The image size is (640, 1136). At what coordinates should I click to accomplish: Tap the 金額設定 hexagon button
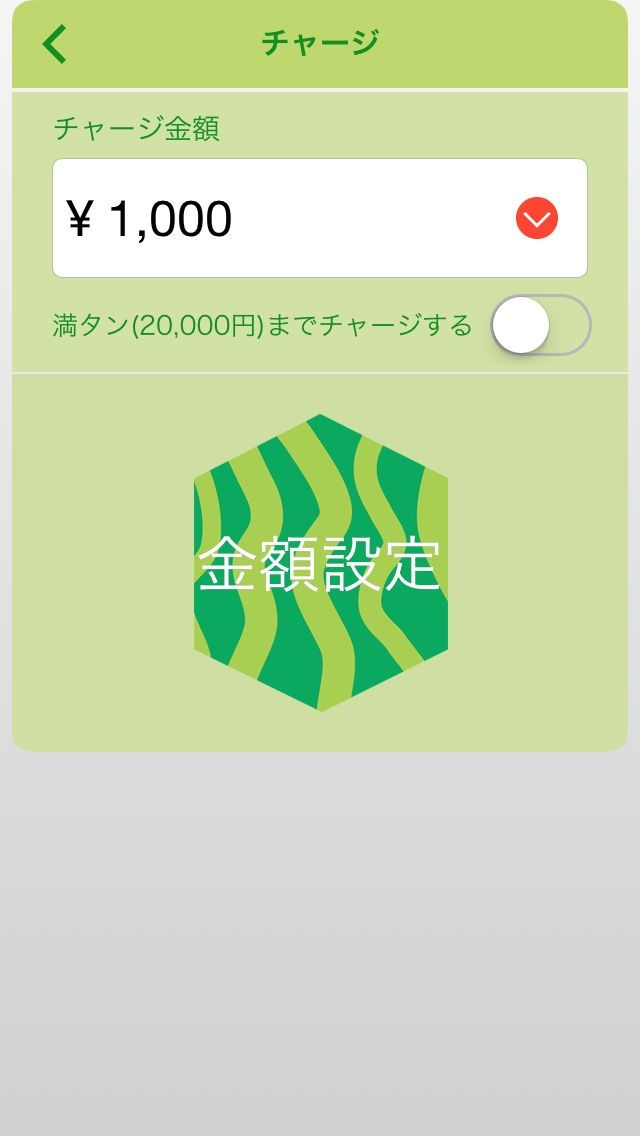(x=320, y=563)
